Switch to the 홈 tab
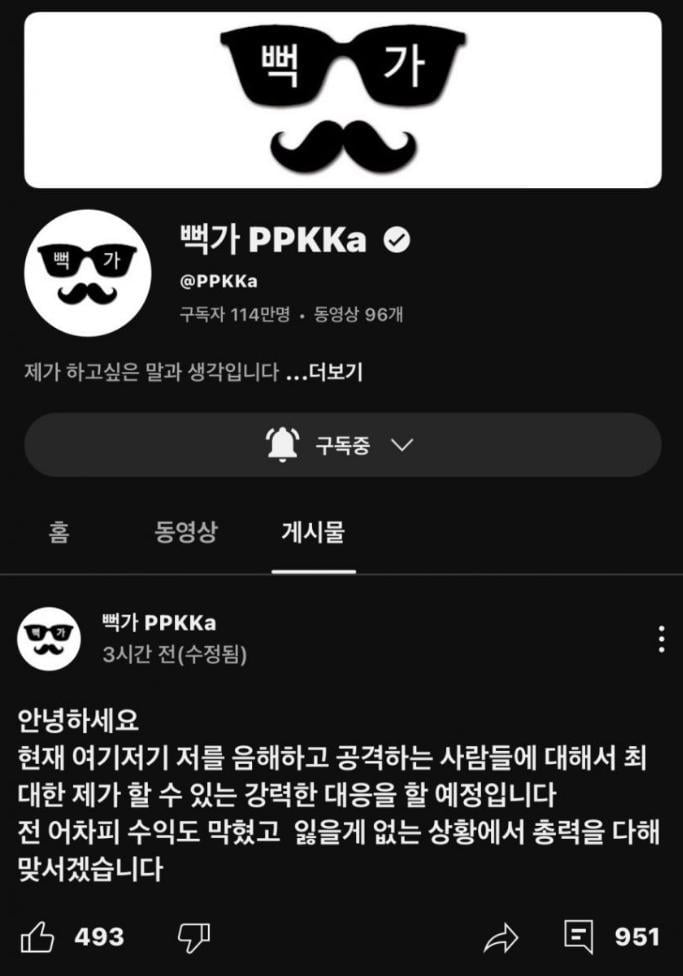This screenshot has width=683, height=976. pos(59,532)
